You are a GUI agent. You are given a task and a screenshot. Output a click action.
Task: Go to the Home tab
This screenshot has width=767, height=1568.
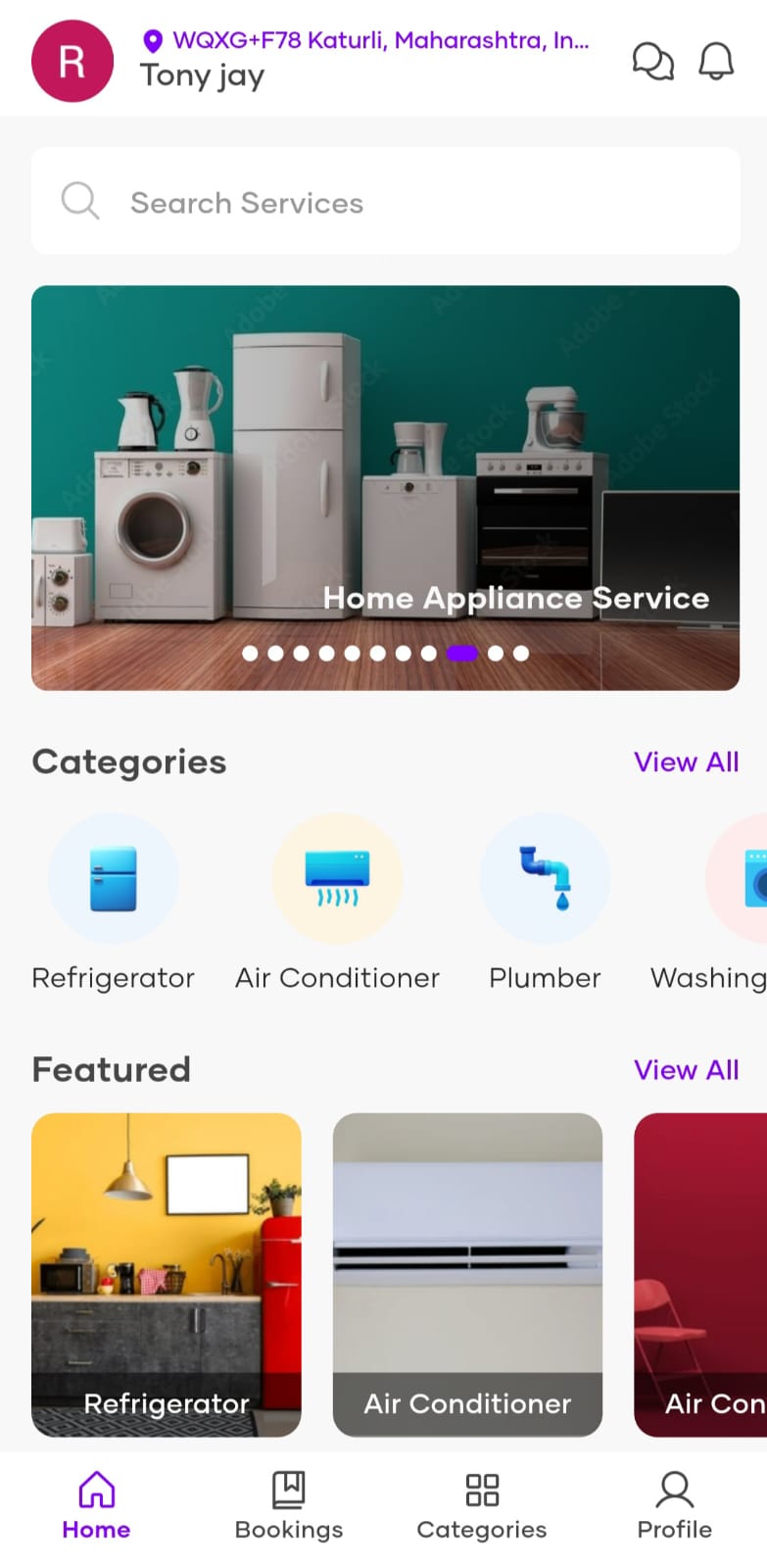(x=96, y=1505)
